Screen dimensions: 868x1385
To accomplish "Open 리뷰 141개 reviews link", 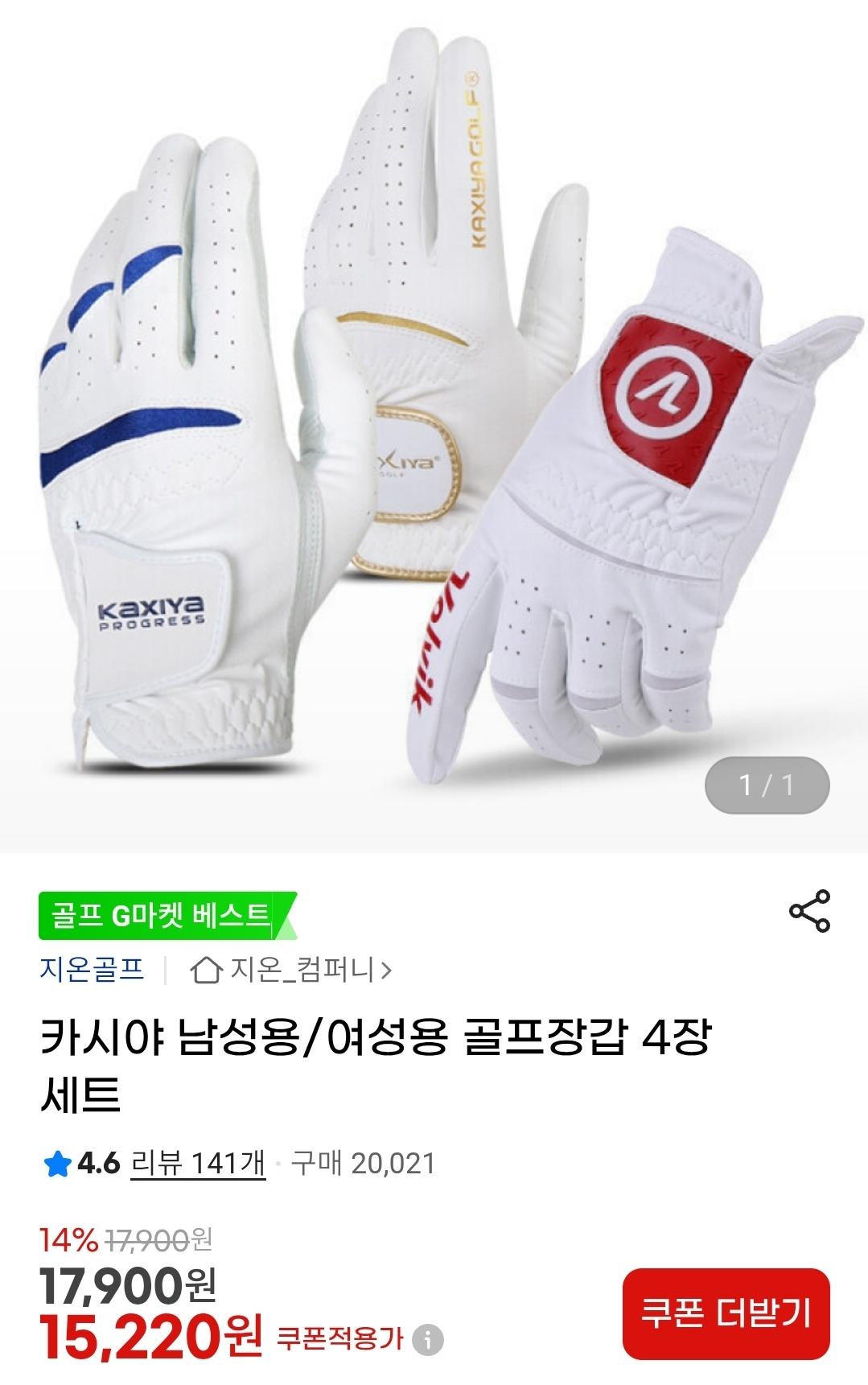I will (x=198, y=1163).
